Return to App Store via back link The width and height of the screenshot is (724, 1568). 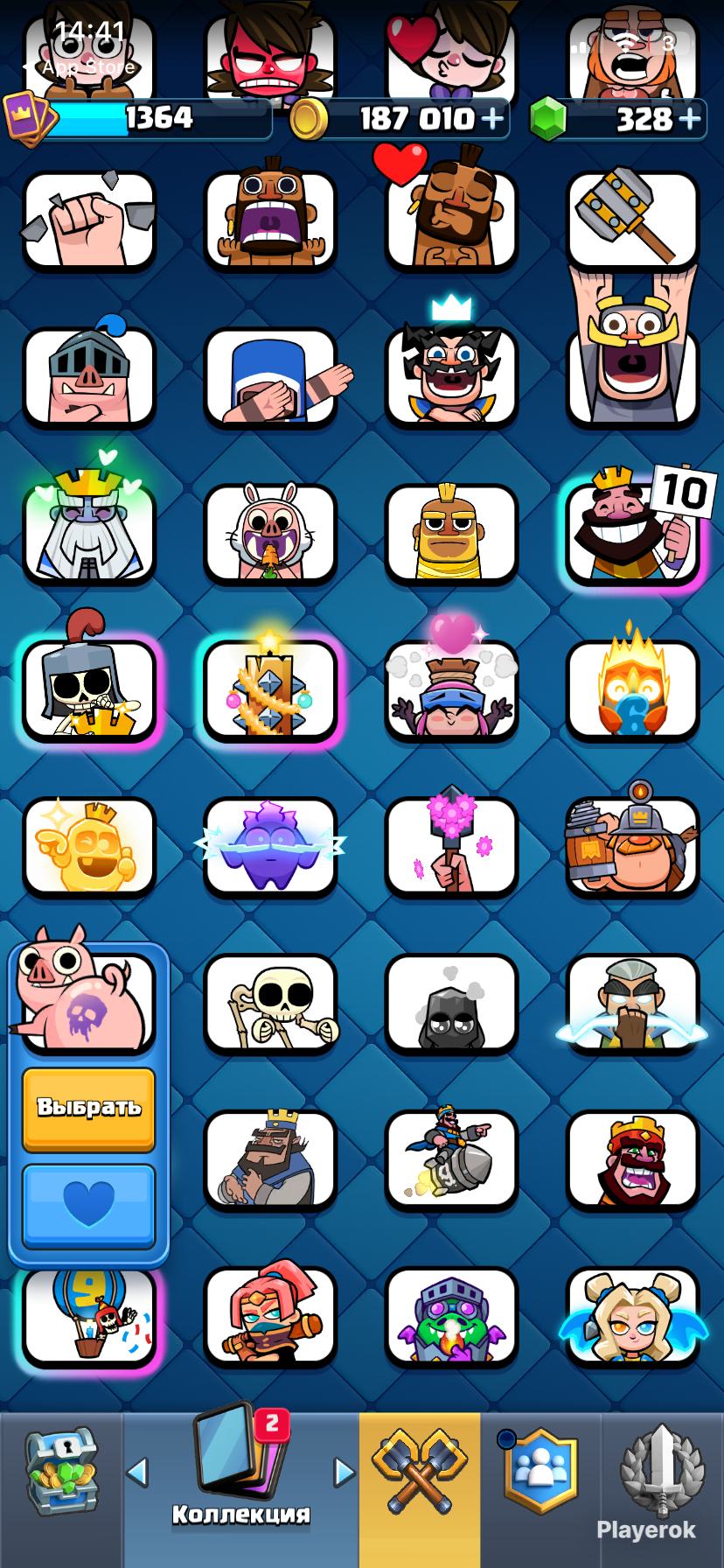(79, 66)
